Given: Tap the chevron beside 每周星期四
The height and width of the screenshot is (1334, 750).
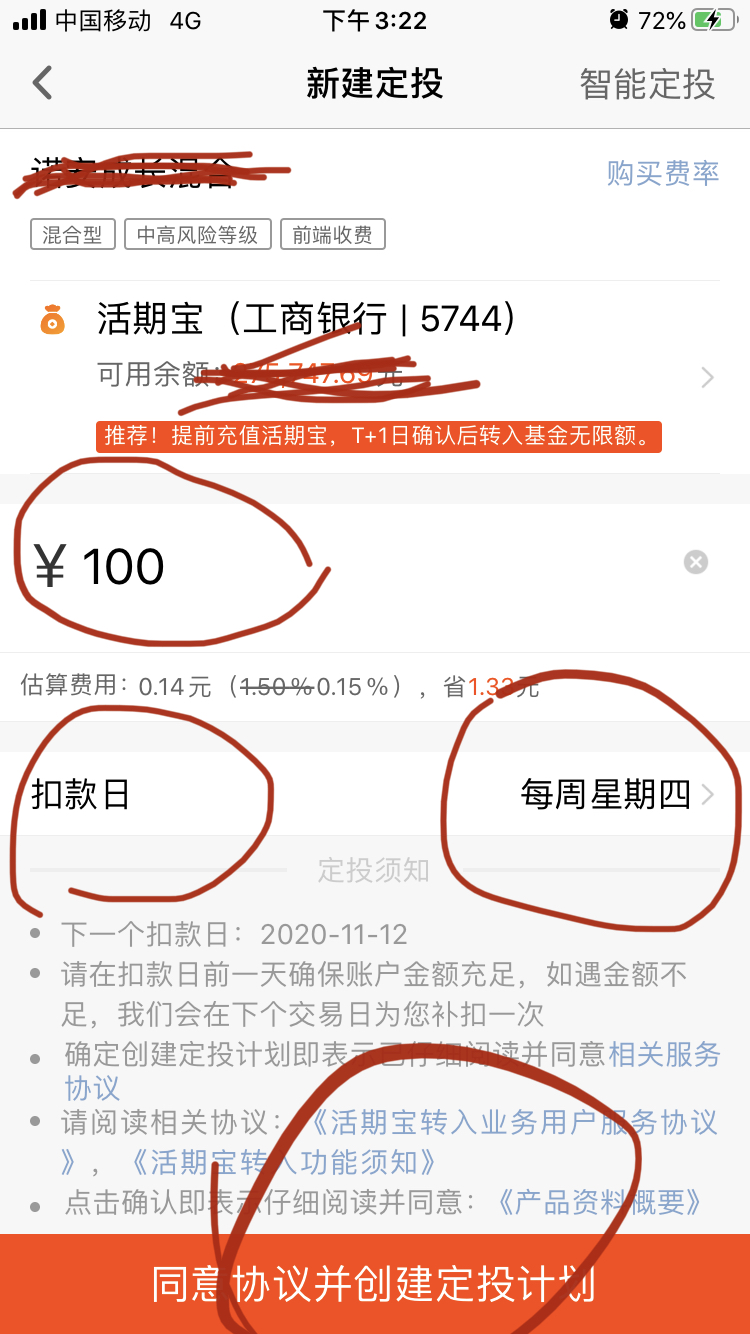Looking at the screenshot, I should (711, 794).
